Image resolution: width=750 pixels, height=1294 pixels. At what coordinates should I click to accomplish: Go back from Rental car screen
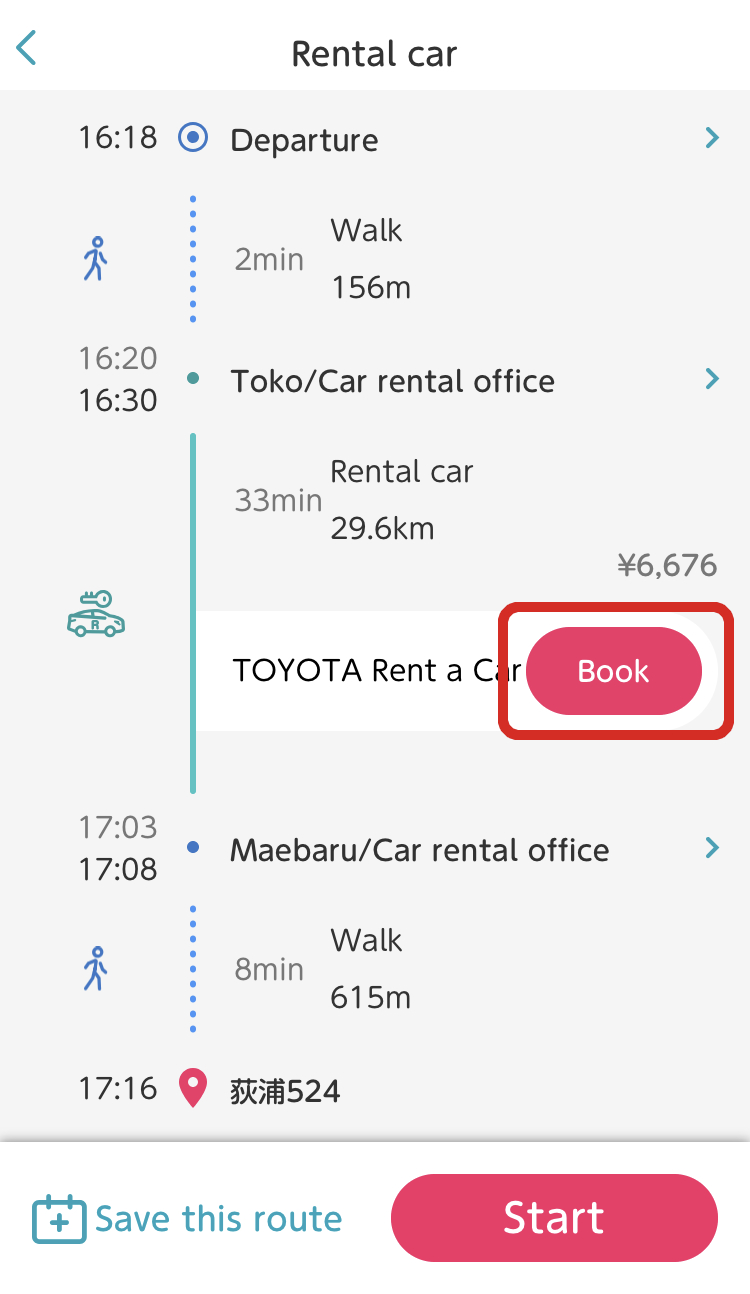tap(27, 48)
